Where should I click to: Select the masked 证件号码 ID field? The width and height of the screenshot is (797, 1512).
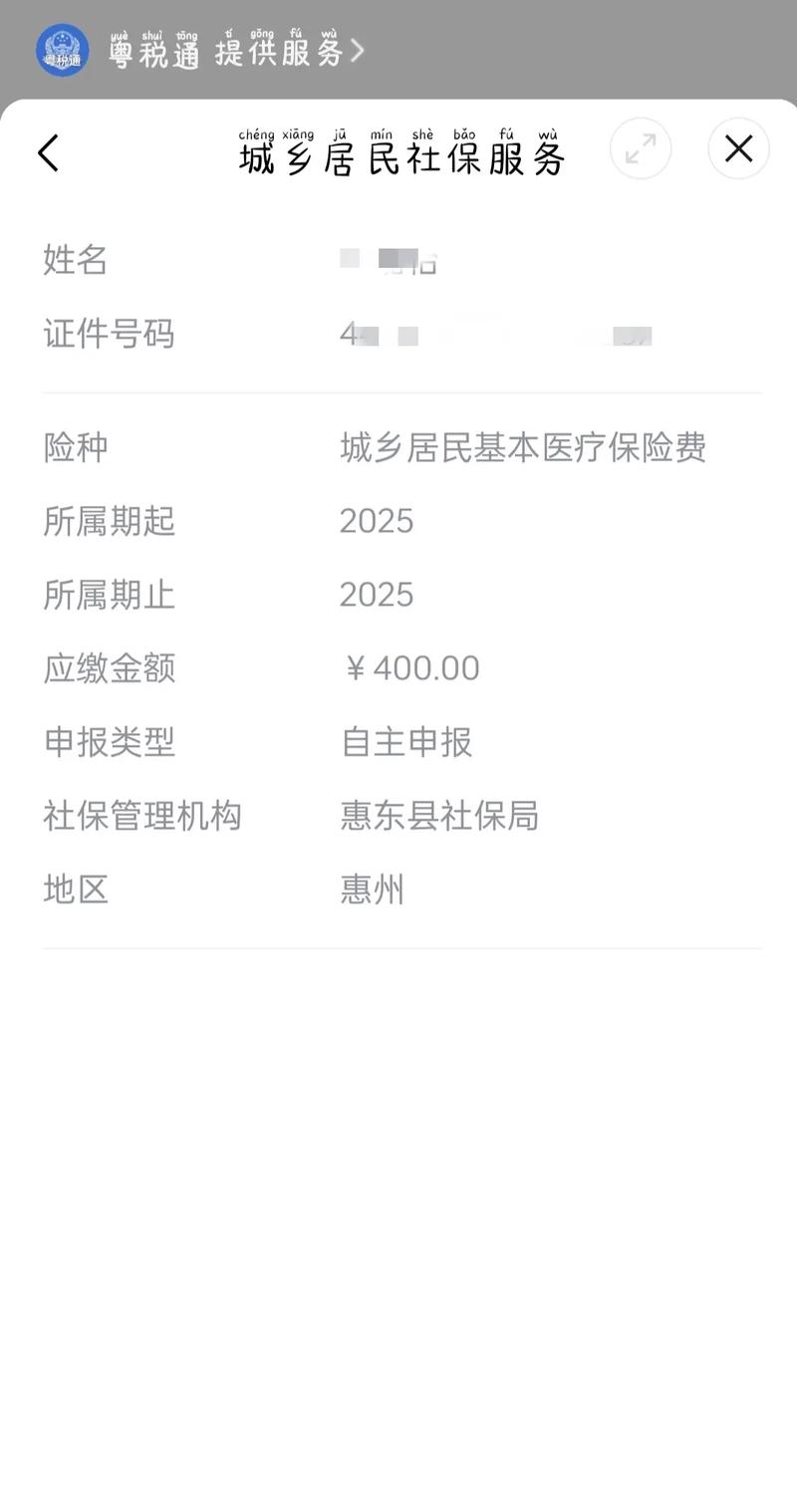point(498,335)
